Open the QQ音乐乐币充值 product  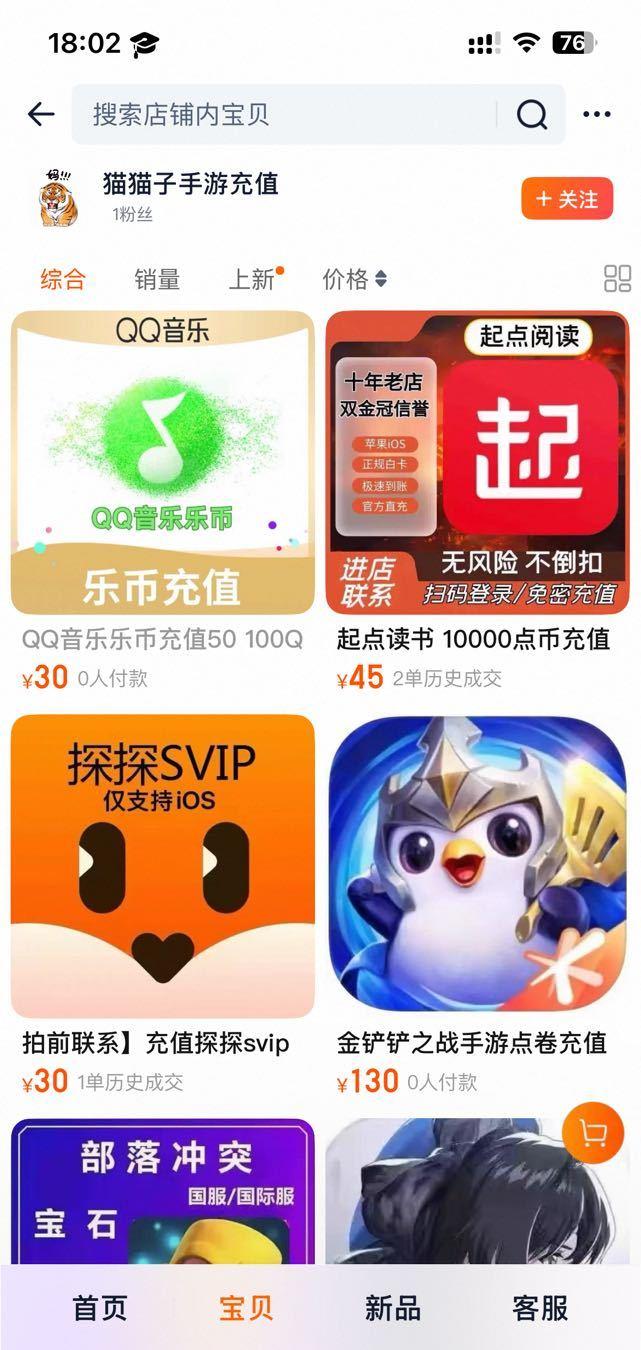click(163, 463)
